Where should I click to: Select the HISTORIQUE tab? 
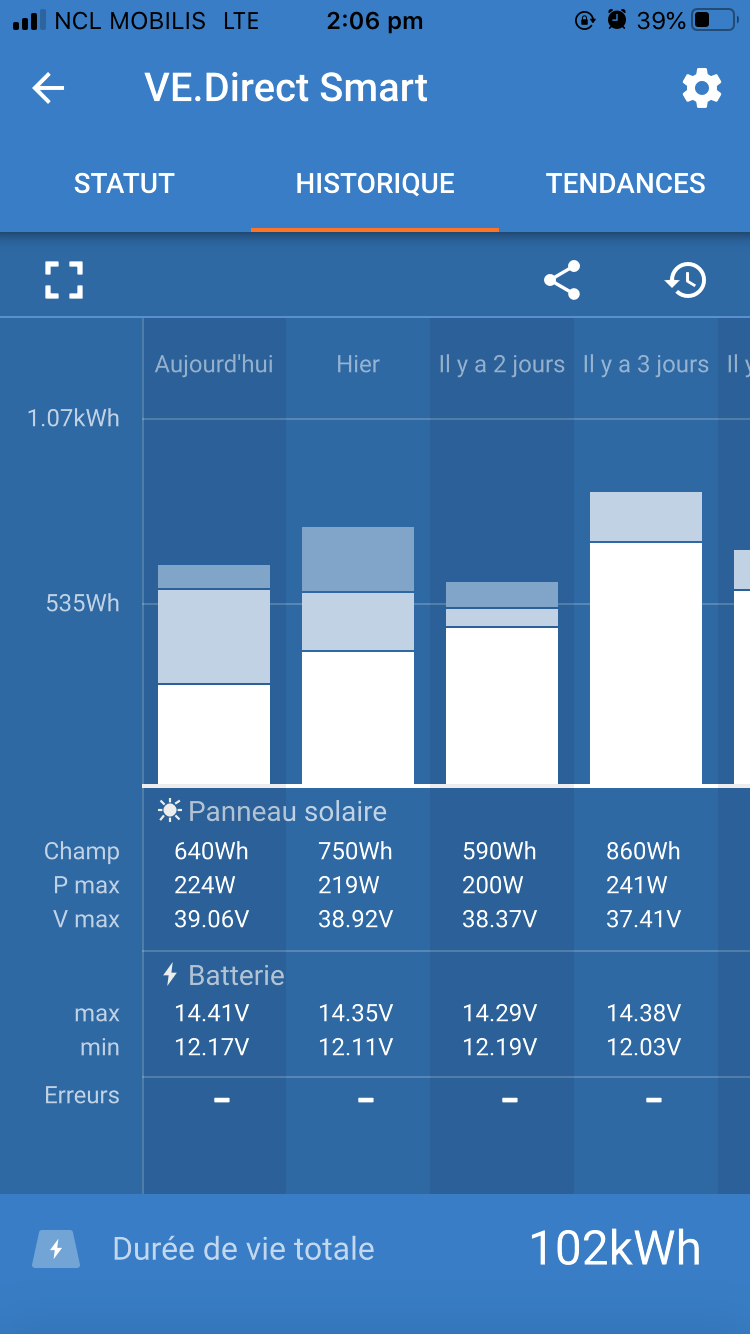coord(375,184)
